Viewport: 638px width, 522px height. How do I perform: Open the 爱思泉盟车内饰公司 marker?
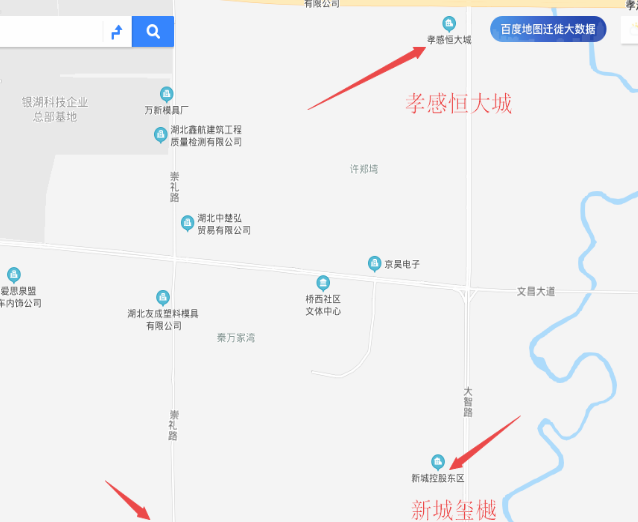[13, 274]
